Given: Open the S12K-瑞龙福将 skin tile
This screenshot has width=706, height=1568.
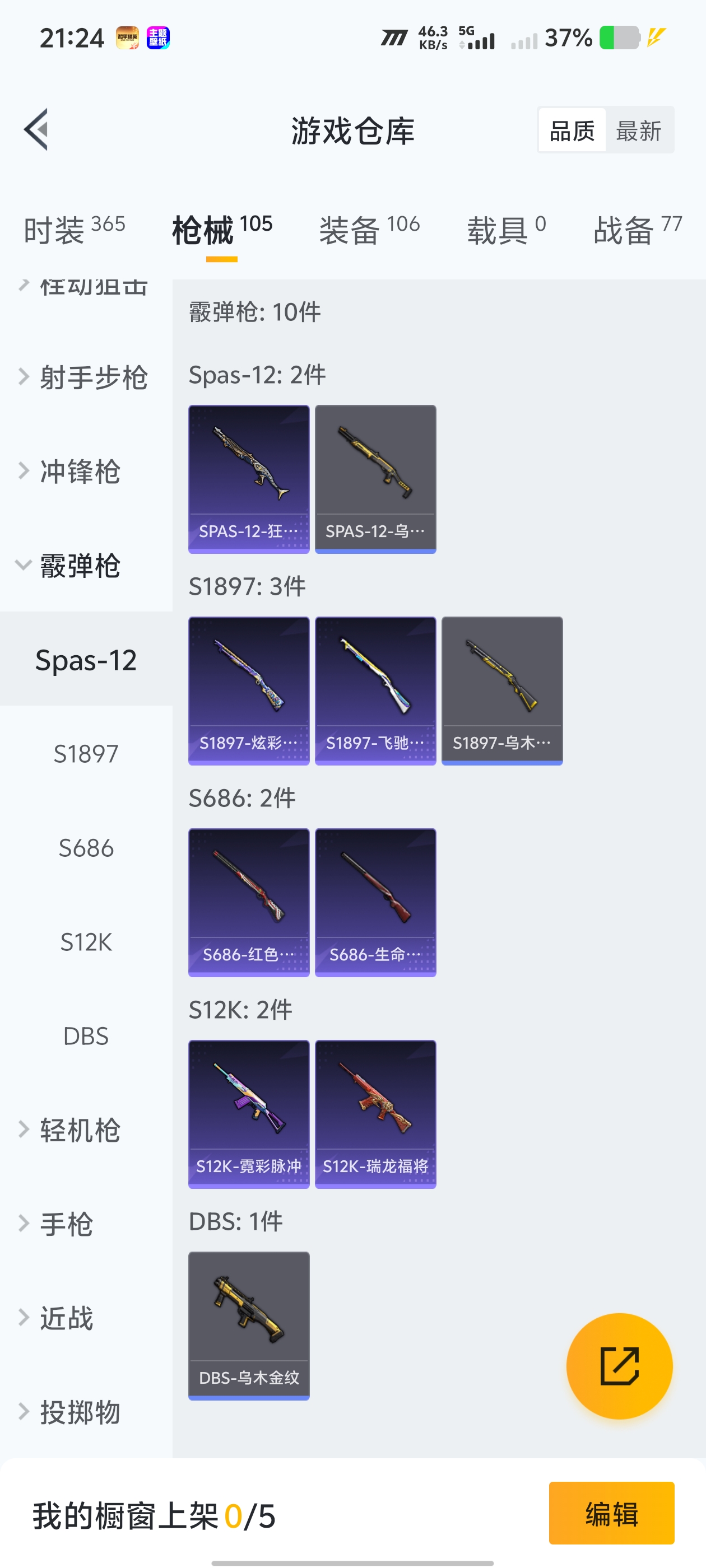Looking at the screenshot, I should (x=375, y=1114).
